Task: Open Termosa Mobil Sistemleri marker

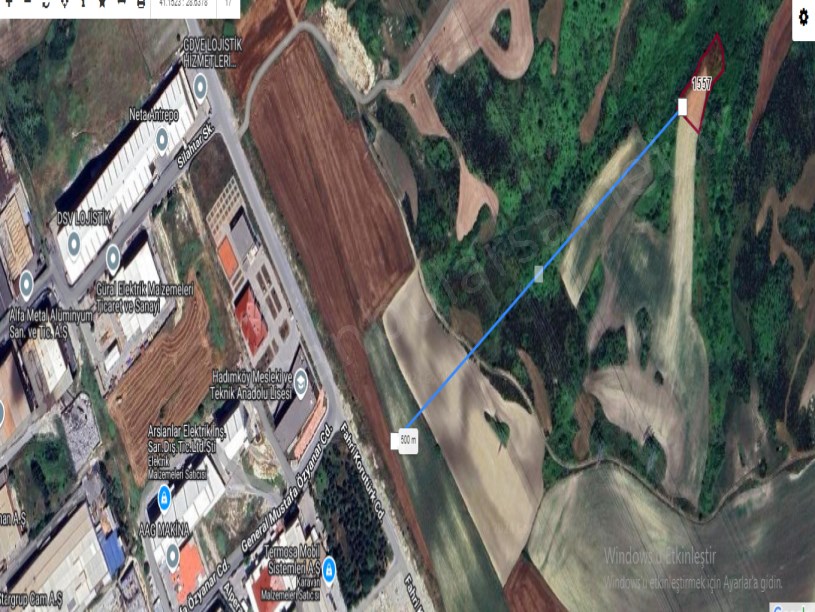Action: click(x=329, y=570)
